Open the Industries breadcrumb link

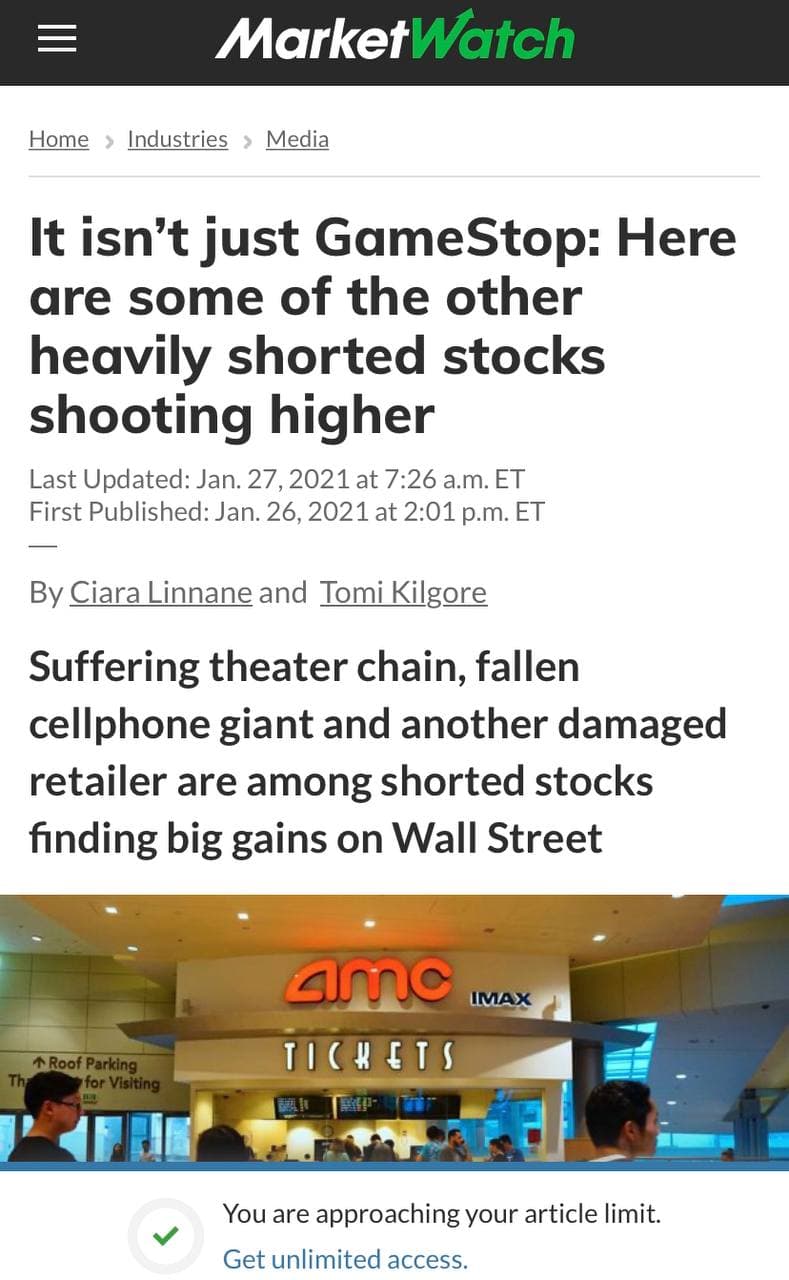coord(177,139)
